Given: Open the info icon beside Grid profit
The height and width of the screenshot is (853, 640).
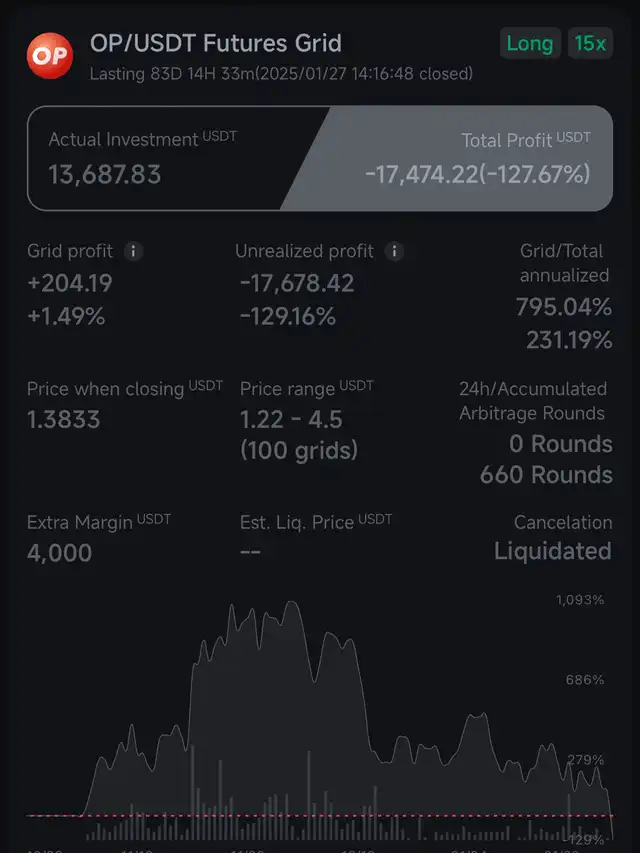Looking at the screenshot, I should 133,252.
